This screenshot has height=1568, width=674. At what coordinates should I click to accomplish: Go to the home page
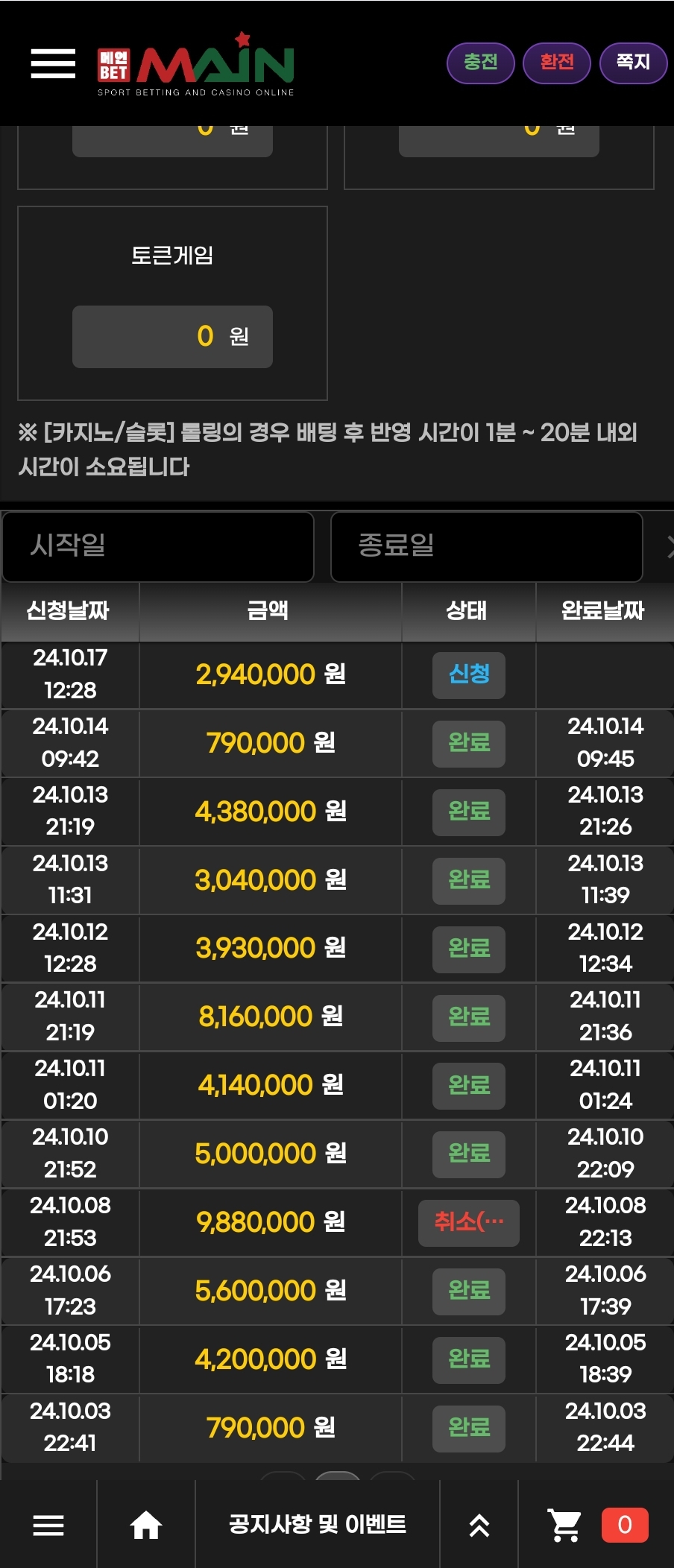pyautogui.click(x=146, y=1525)
